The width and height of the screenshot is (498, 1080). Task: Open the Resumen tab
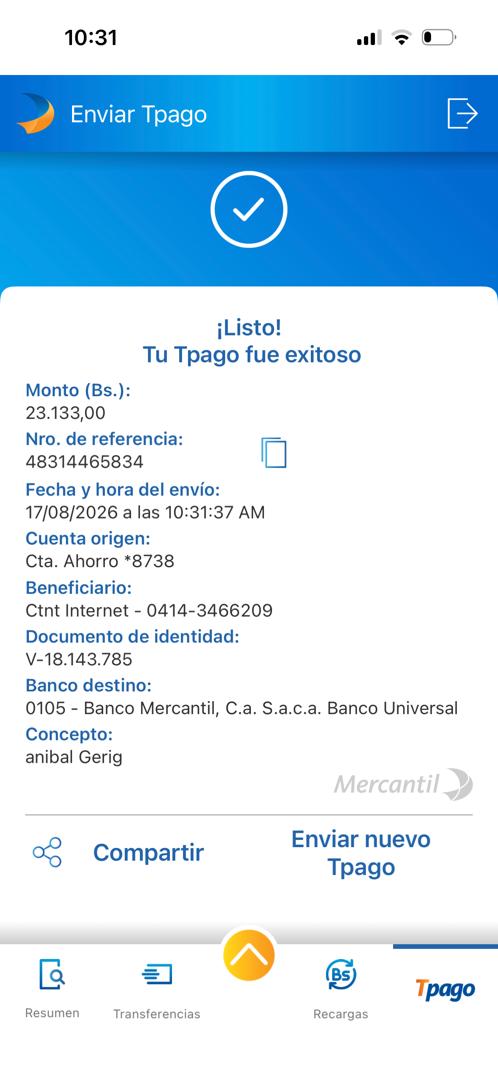pyautogui.click(x=52, y=988)
